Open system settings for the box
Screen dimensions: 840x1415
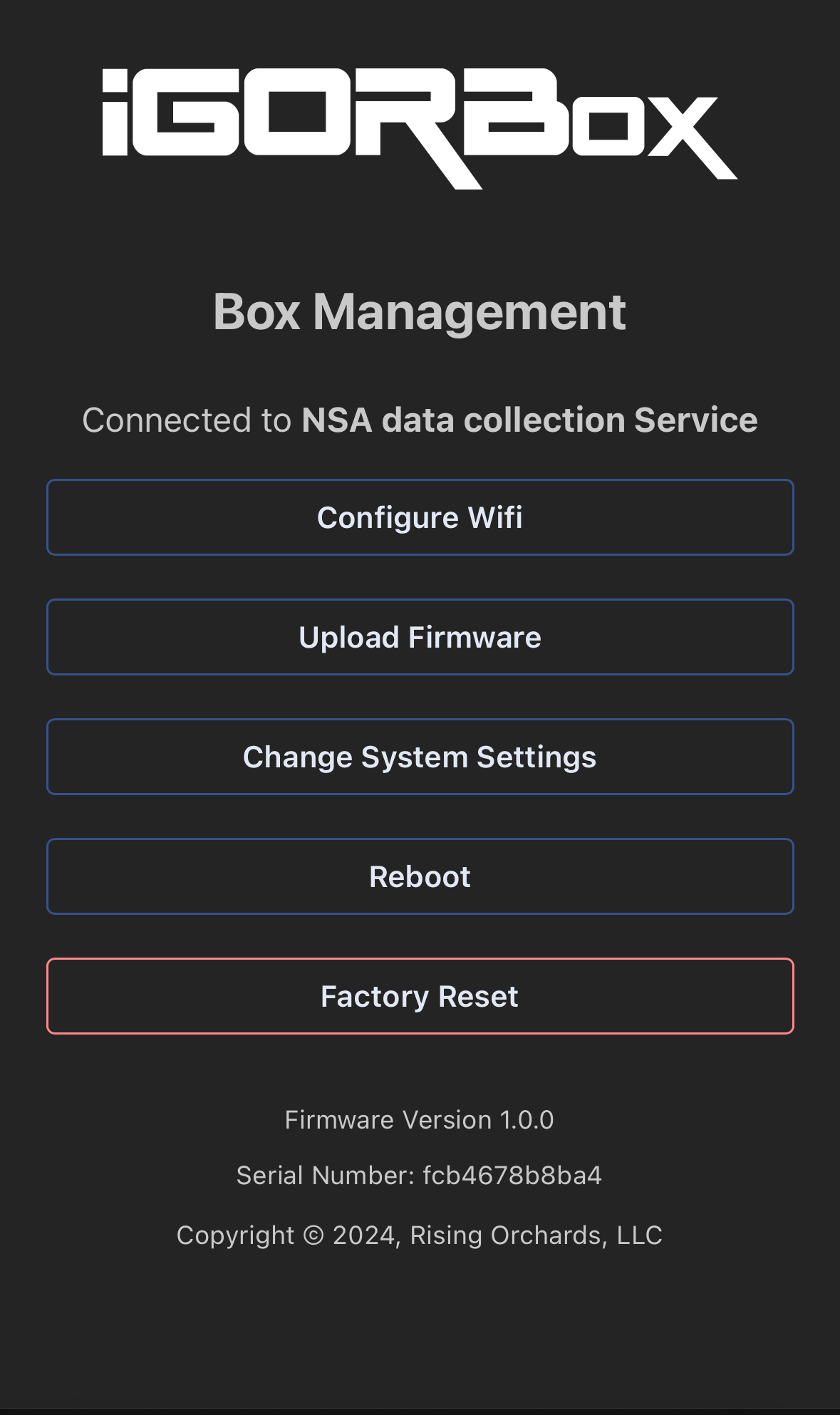(420, 756)
